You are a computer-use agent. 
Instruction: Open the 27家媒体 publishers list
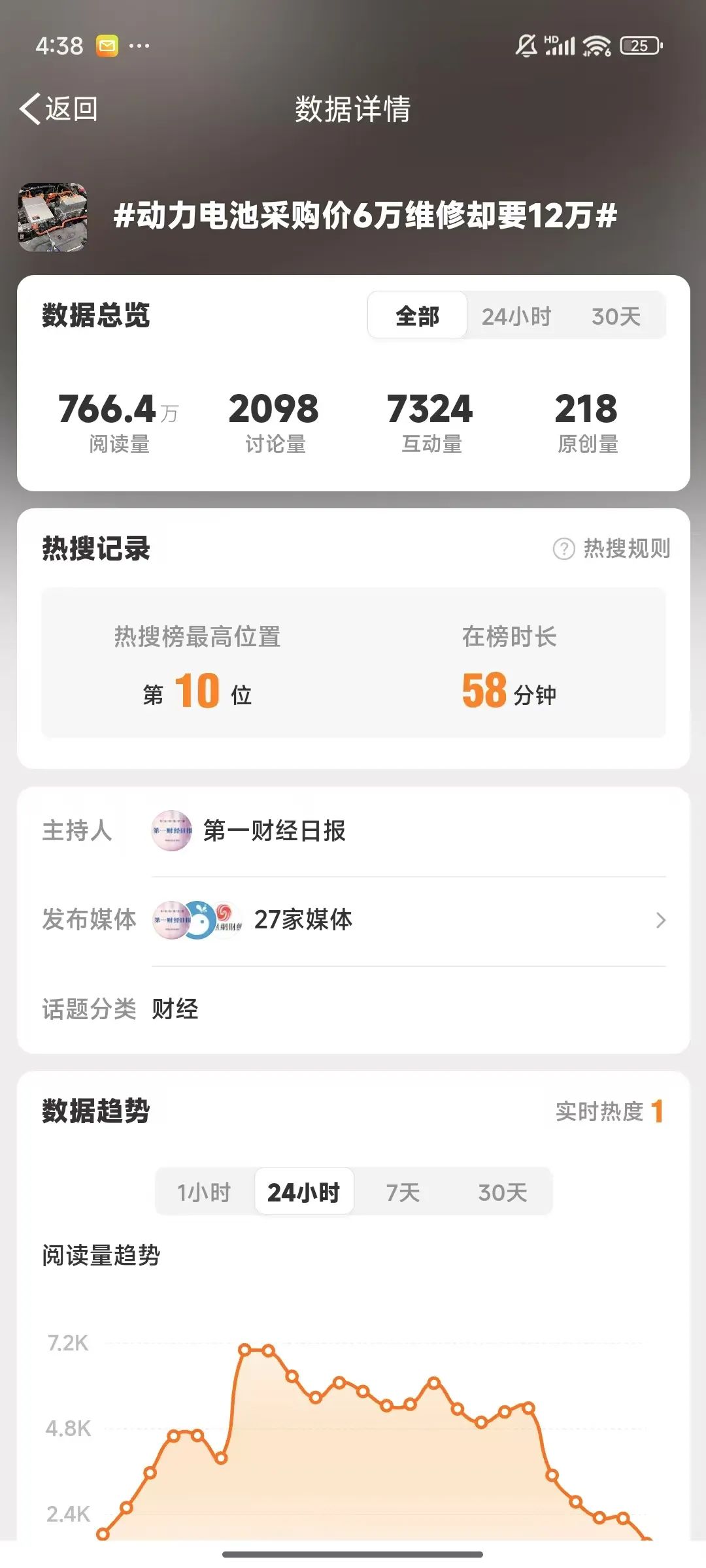click(409, 920)
